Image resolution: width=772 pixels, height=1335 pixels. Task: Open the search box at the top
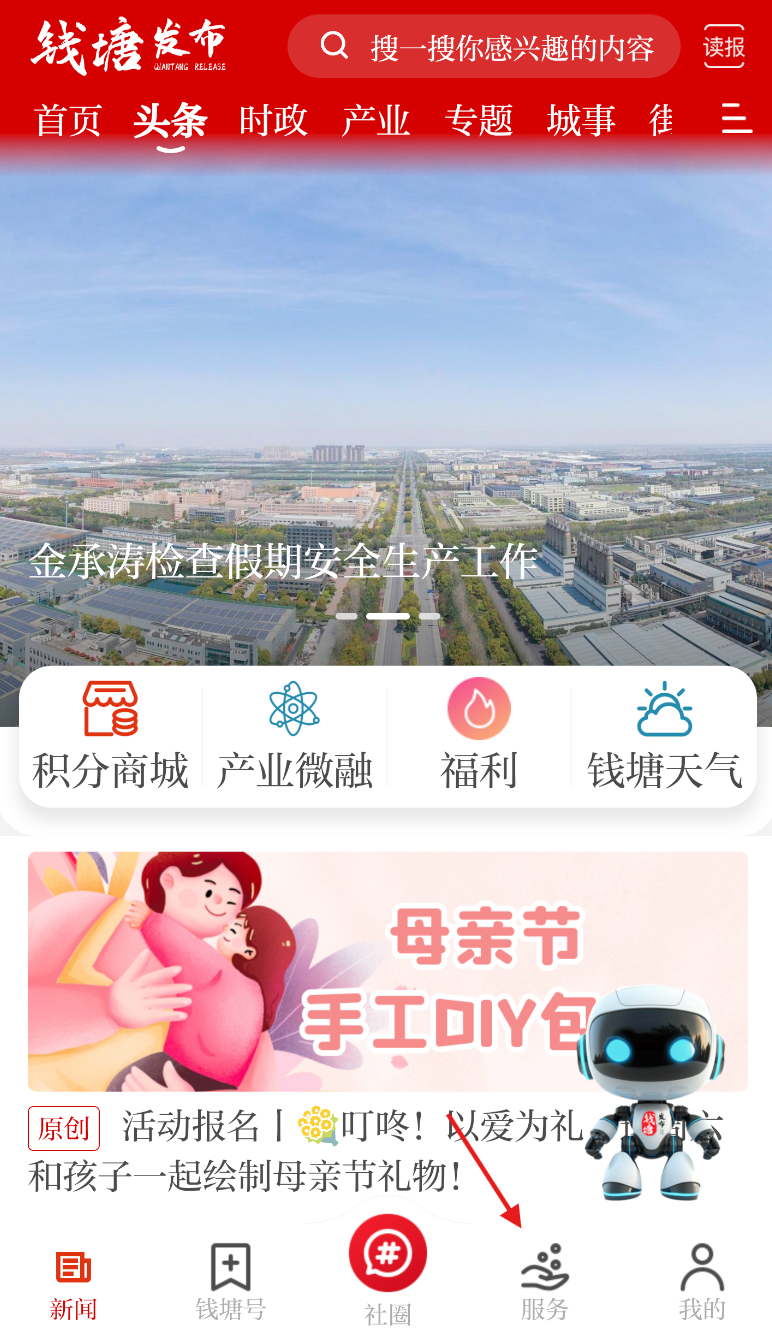pos(484,46)
